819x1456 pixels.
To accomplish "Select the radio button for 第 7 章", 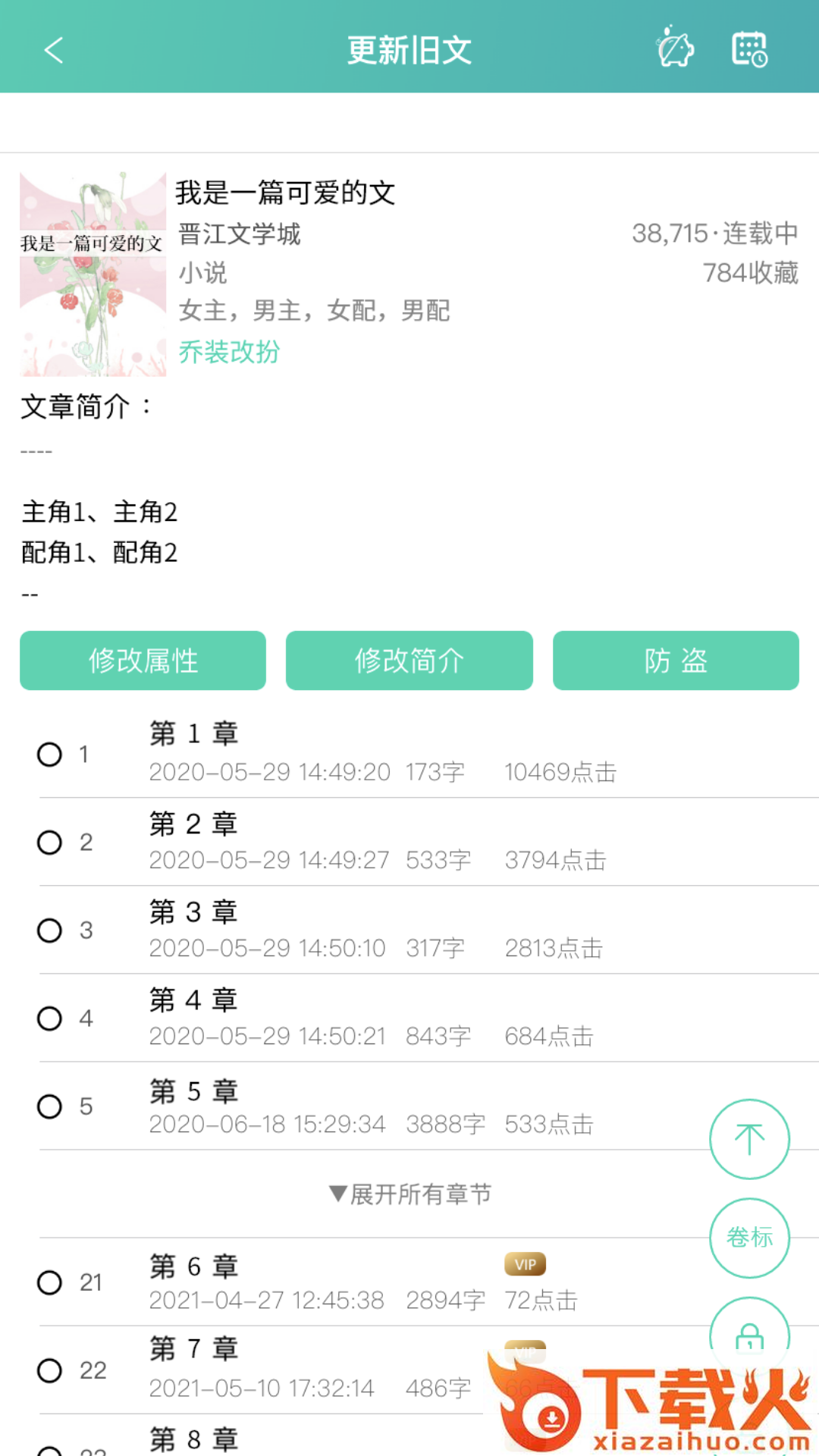I will [50, 1370].
